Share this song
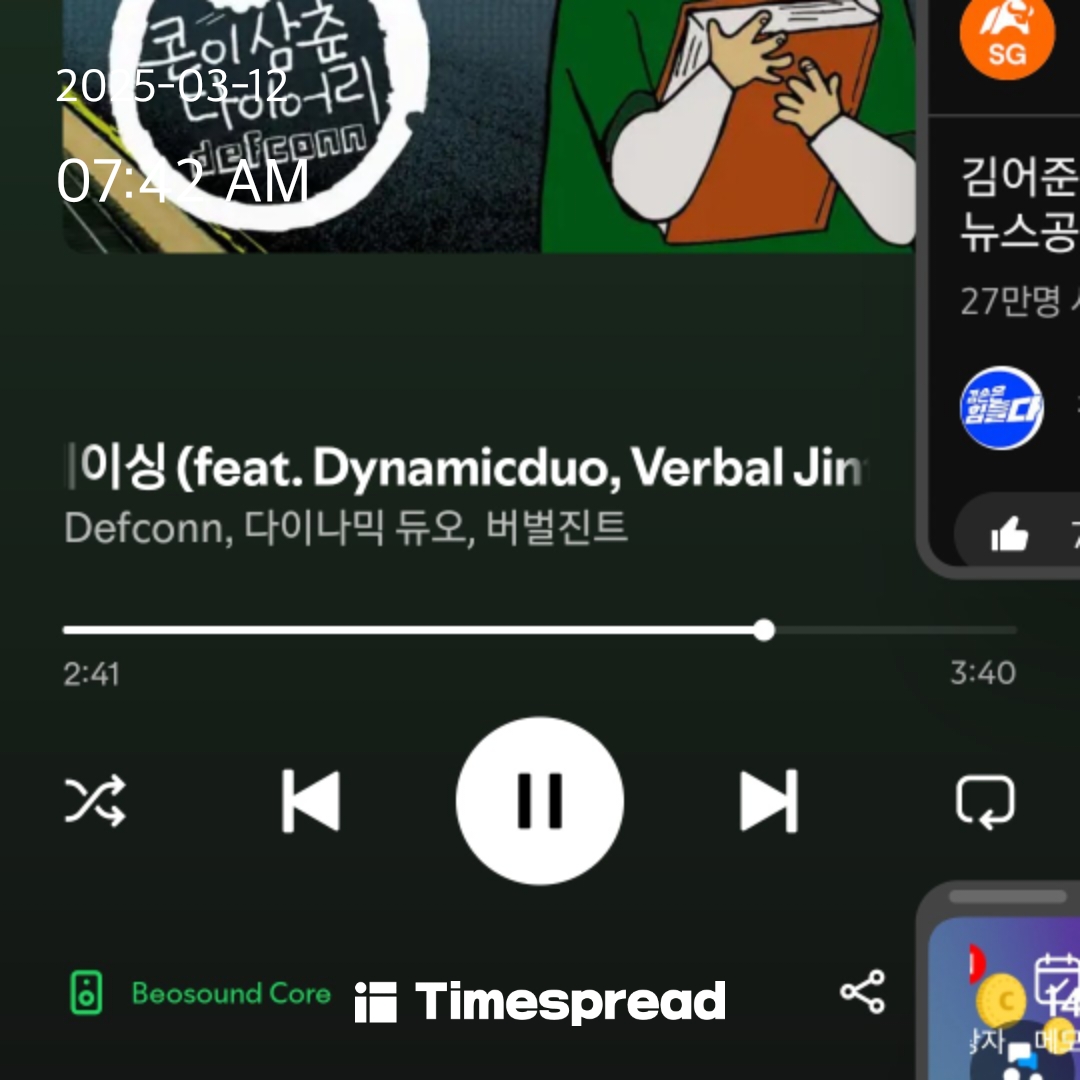The image size is (1080, 1080). pos(862,993)
